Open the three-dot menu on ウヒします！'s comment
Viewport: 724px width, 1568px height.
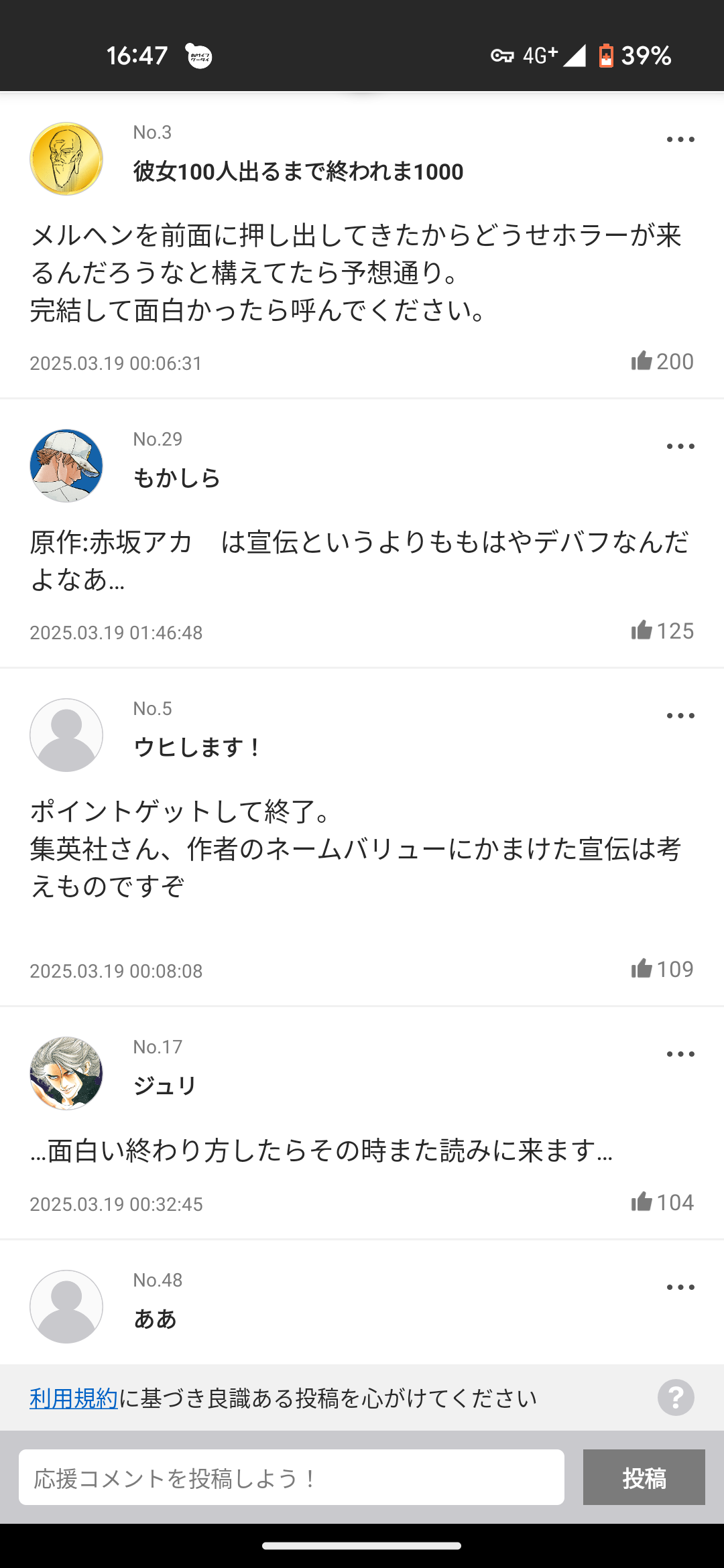[680, 716]
